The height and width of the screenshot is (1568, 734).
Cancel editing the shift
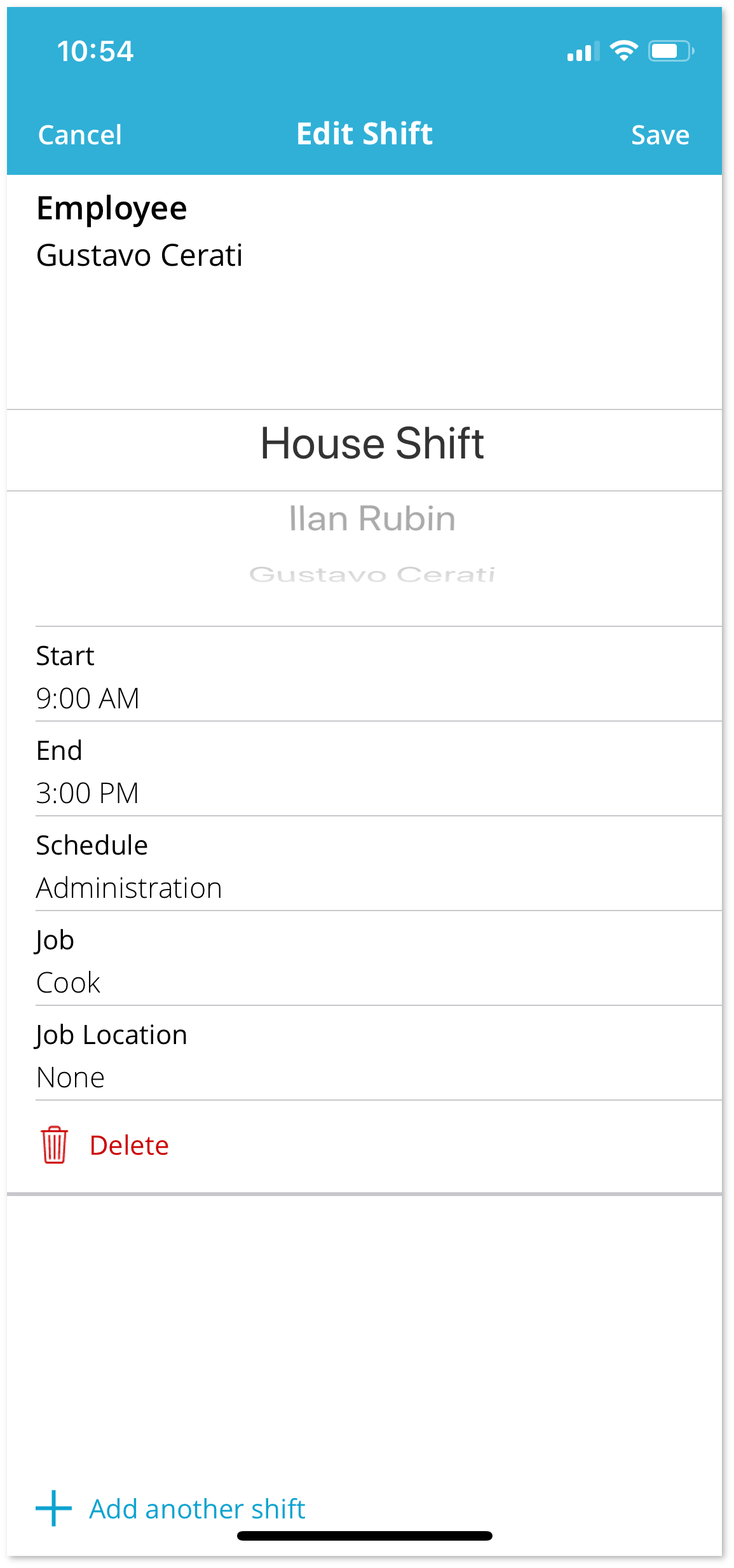point(79,135)
